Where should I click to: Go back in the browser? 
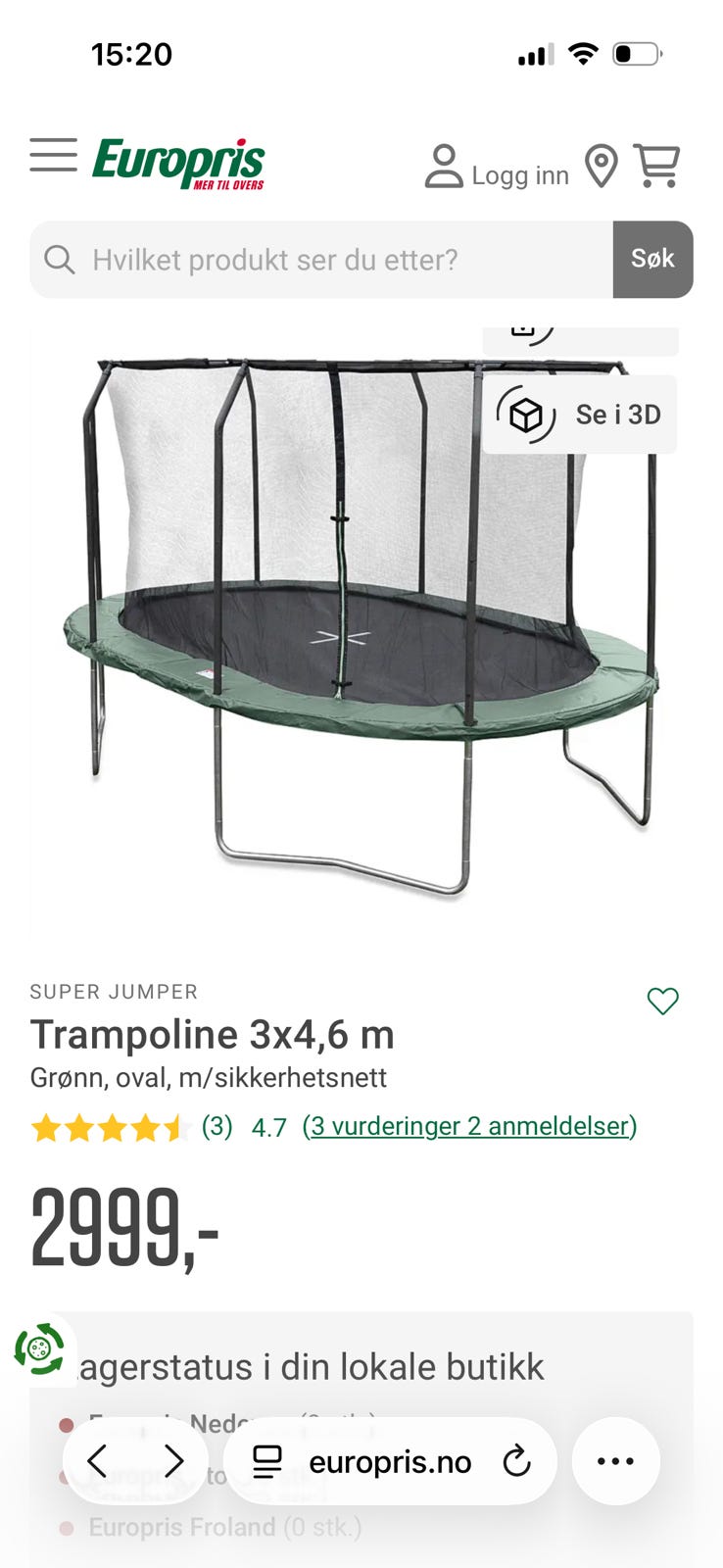(x=98, y=1461)
